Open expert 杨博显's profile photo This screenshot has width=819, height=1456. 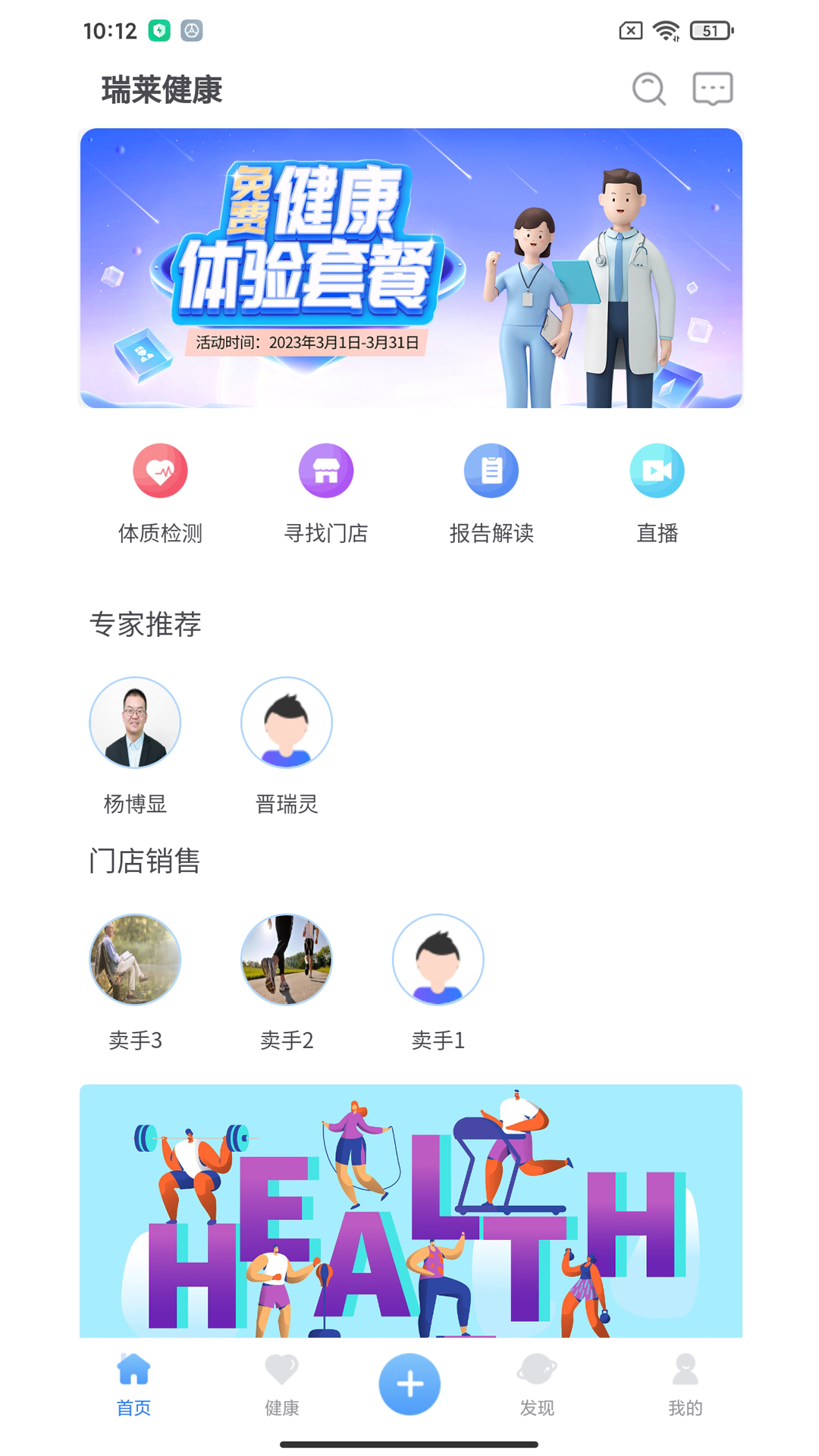click(135, 723)
